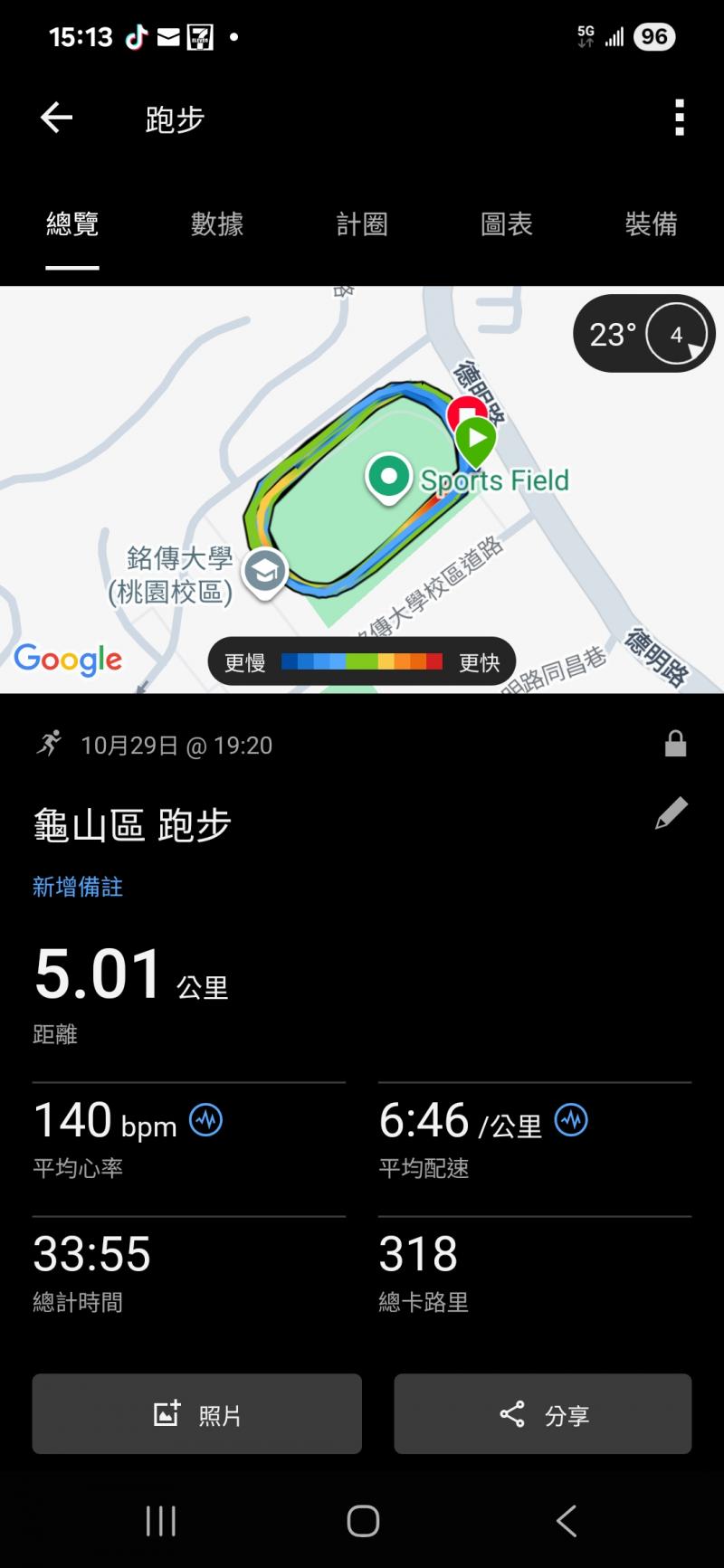The height and width of the screenshot is (1568, 724).
Task: Edit the activity name with pencil icon
Action: coord(671,813)
